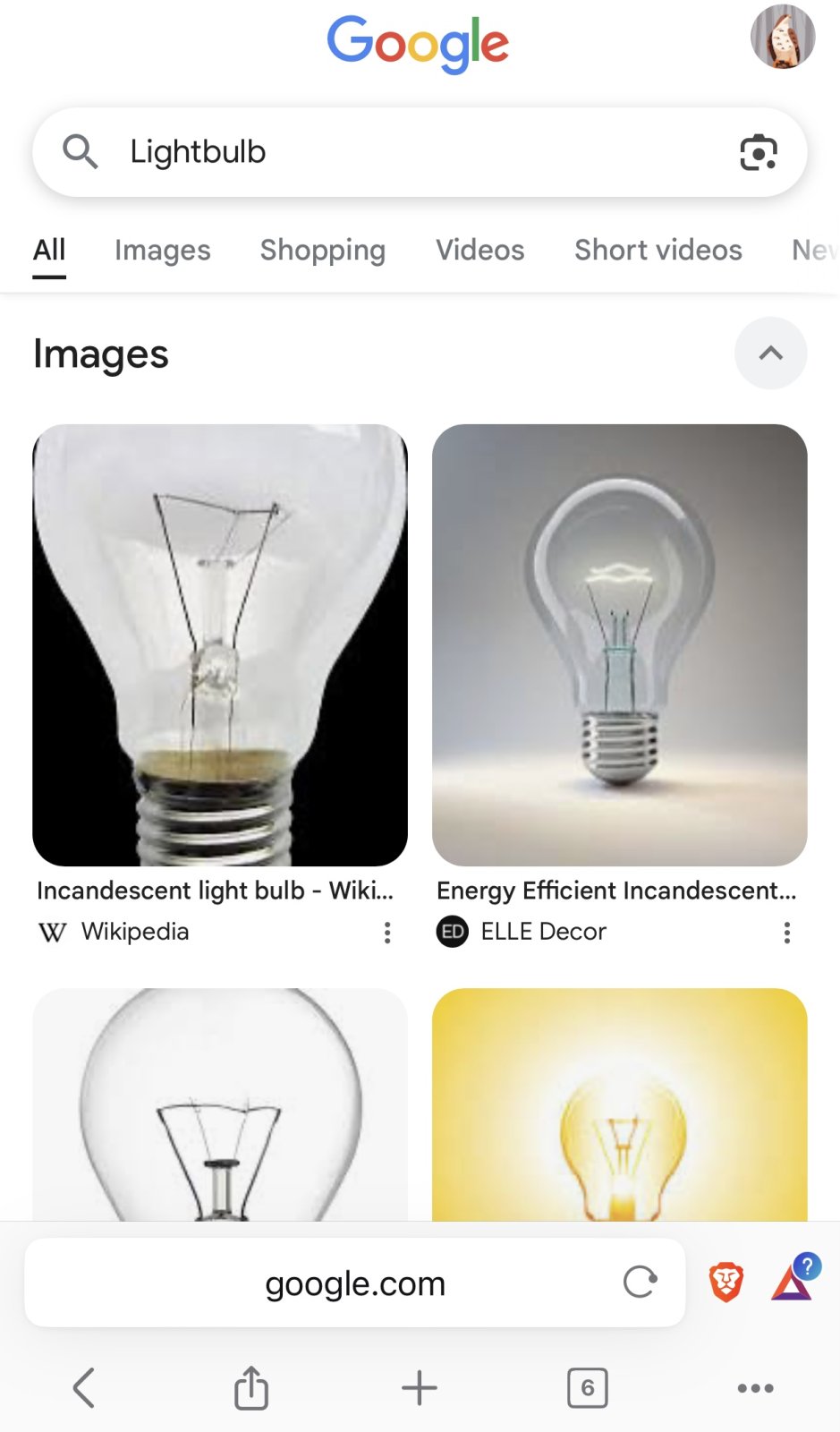
Task: Switch to the Short videos tab
Action: 658,250
